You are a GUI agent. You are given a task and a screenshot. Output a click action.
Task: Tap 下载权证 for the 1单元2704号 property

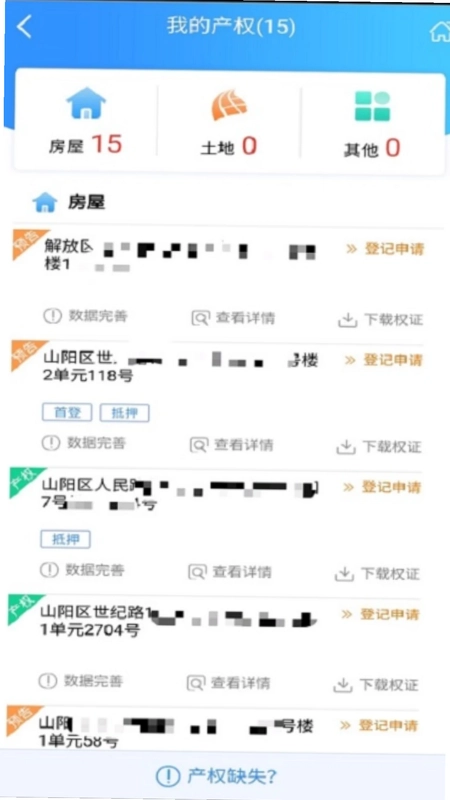click(x=376, y=685)
